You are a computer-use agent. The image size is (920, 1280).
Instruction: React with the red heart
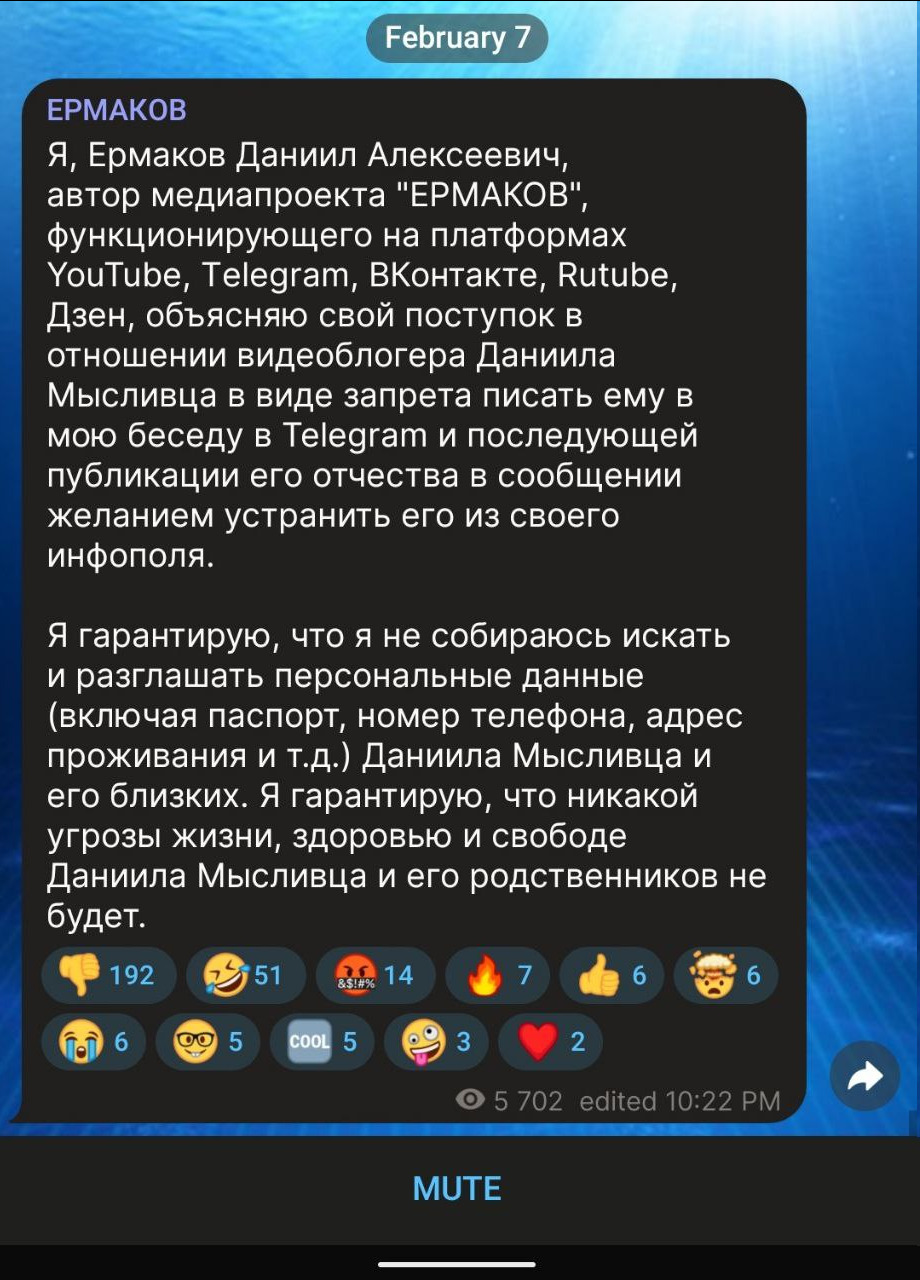[549, 1042]
